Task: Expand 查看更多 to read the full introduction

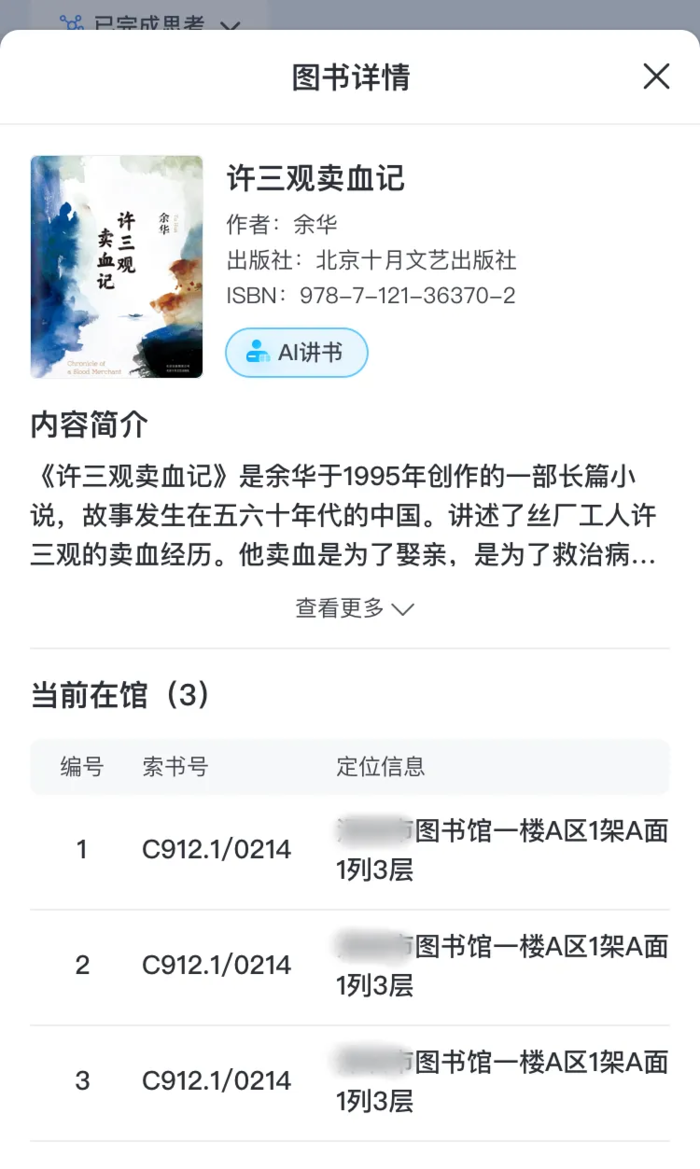Action: click(354, 608)
